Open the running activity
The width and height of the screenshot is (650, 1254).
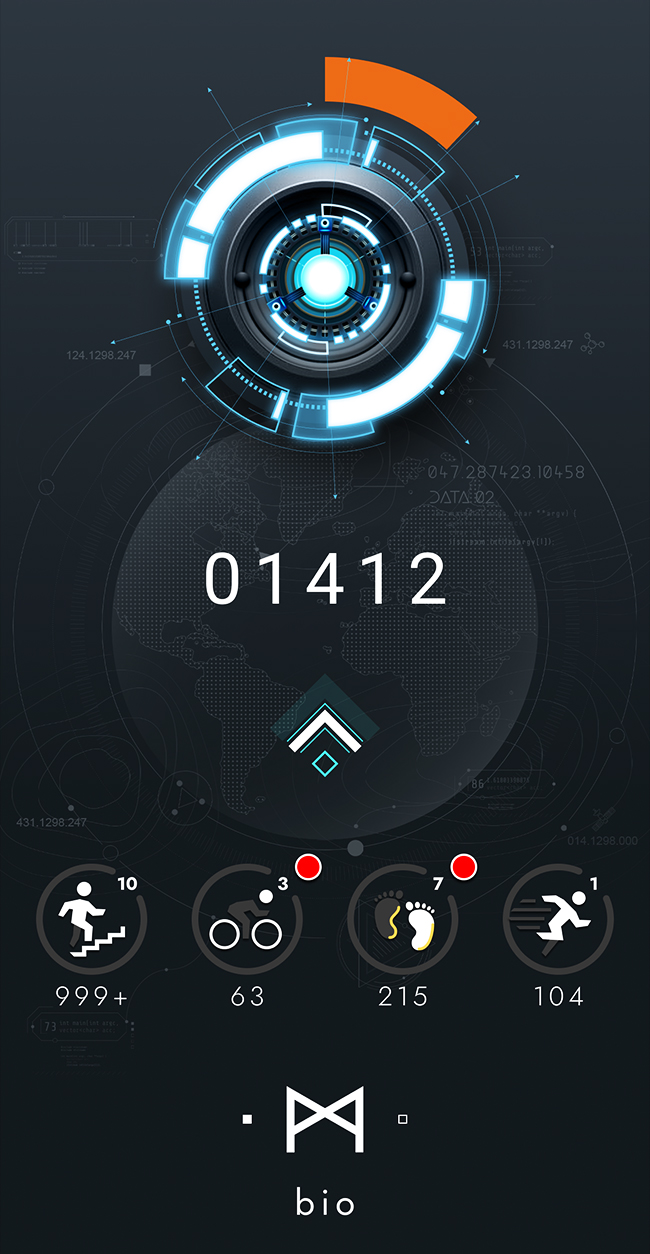point(558,919)
